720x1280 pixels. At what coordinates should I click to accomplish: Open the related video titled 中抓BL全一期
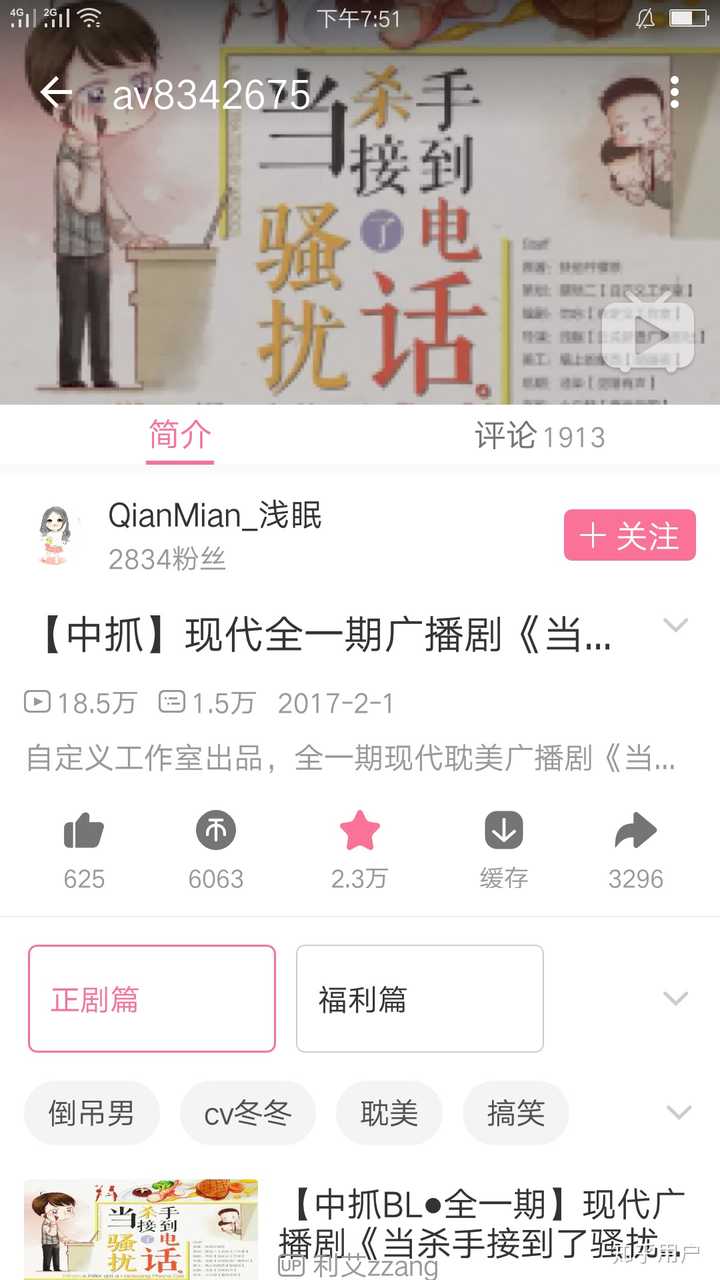pos(490,1220)
